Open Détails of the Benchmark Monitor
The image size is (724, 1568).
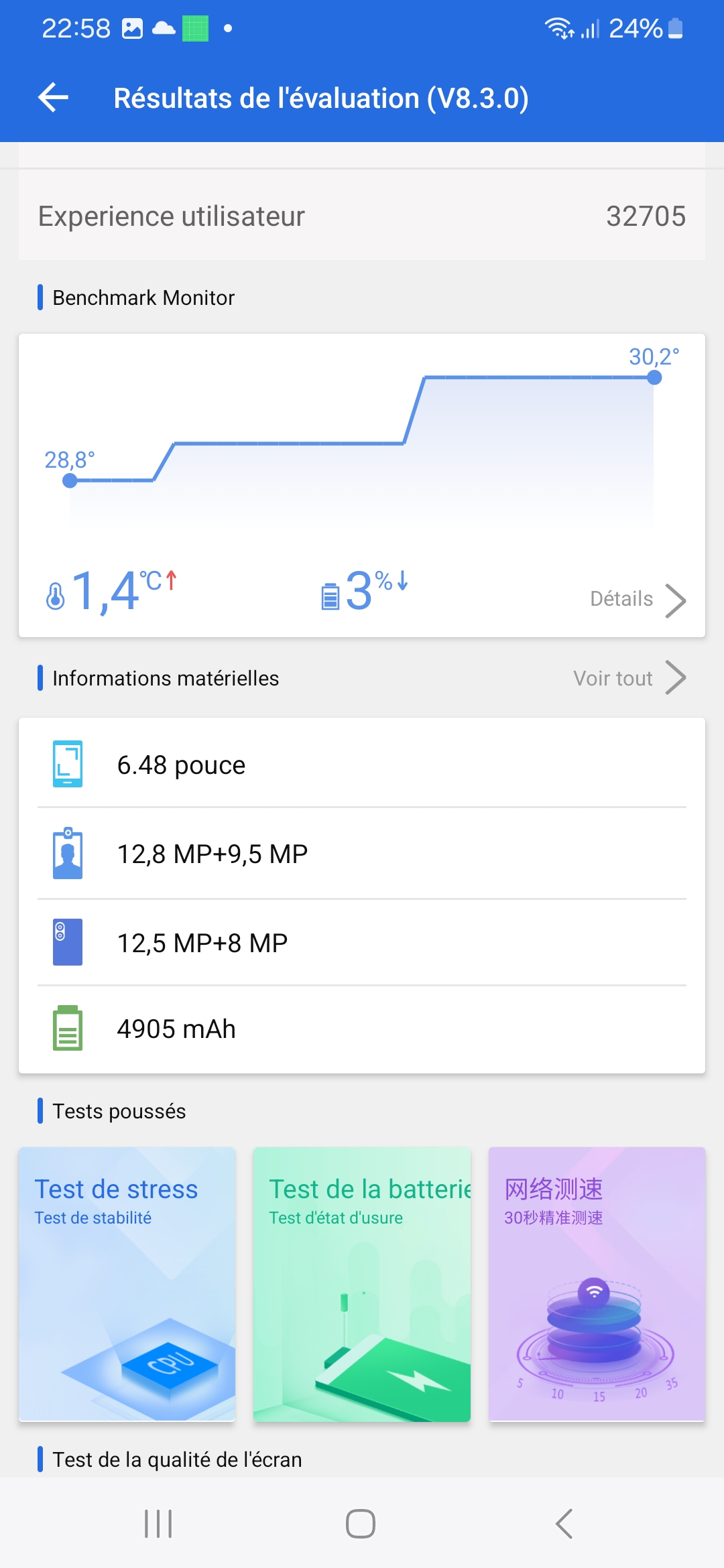click(x=637, y=599)
